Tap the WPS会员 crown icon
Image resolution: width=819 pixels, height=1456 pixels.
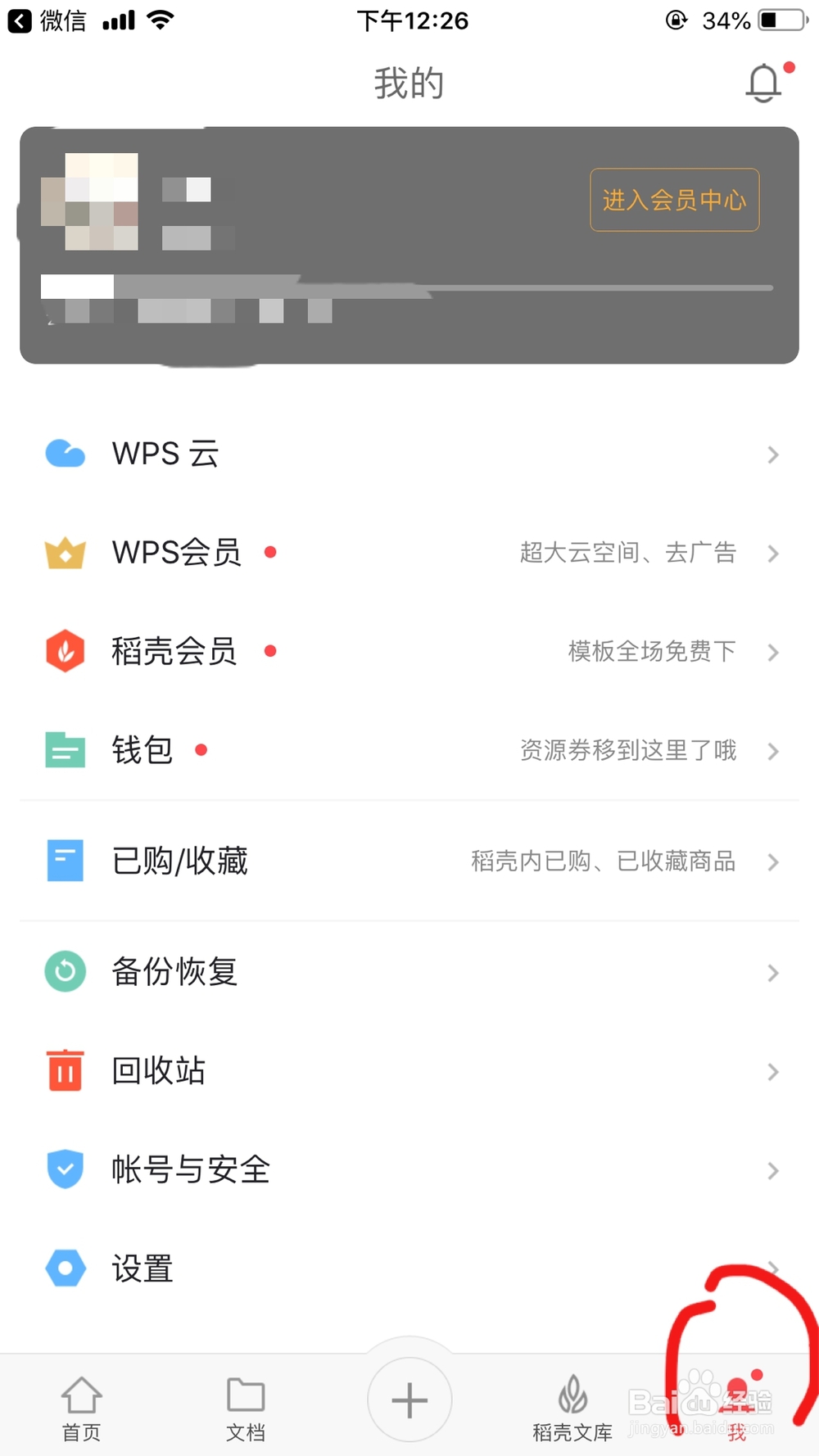(x=65, y=553)
